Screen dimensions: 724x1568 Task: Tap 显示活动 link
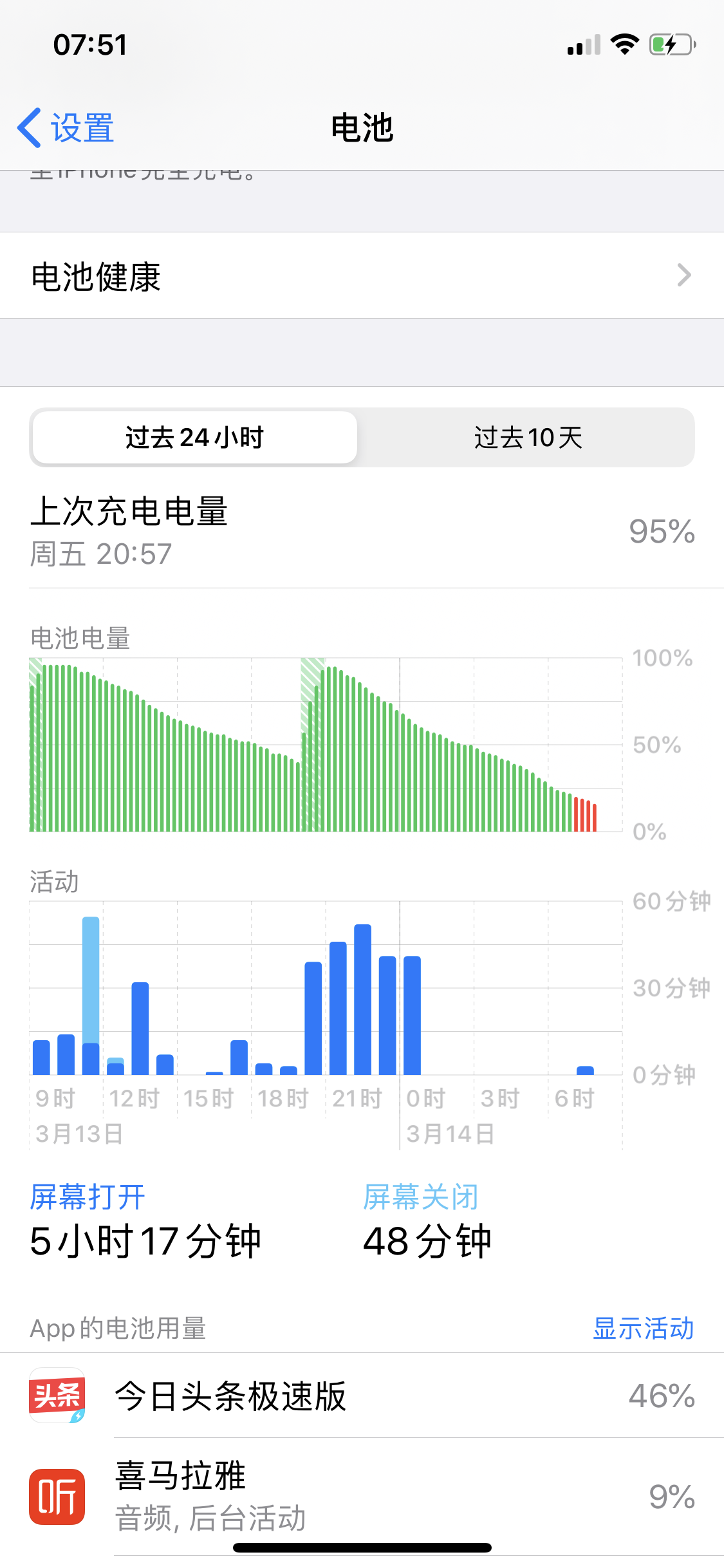pyautogui.click(x=643, y=1328)
